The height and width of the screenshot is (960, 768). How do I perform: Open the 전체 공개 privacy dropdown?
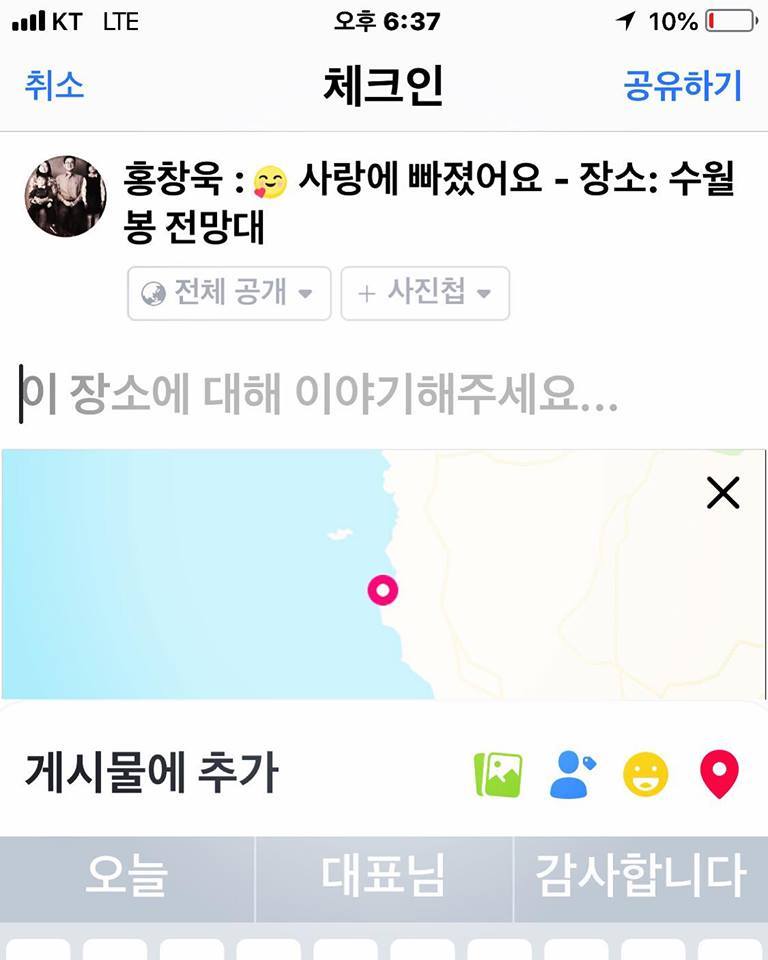(x=227, y=293)
